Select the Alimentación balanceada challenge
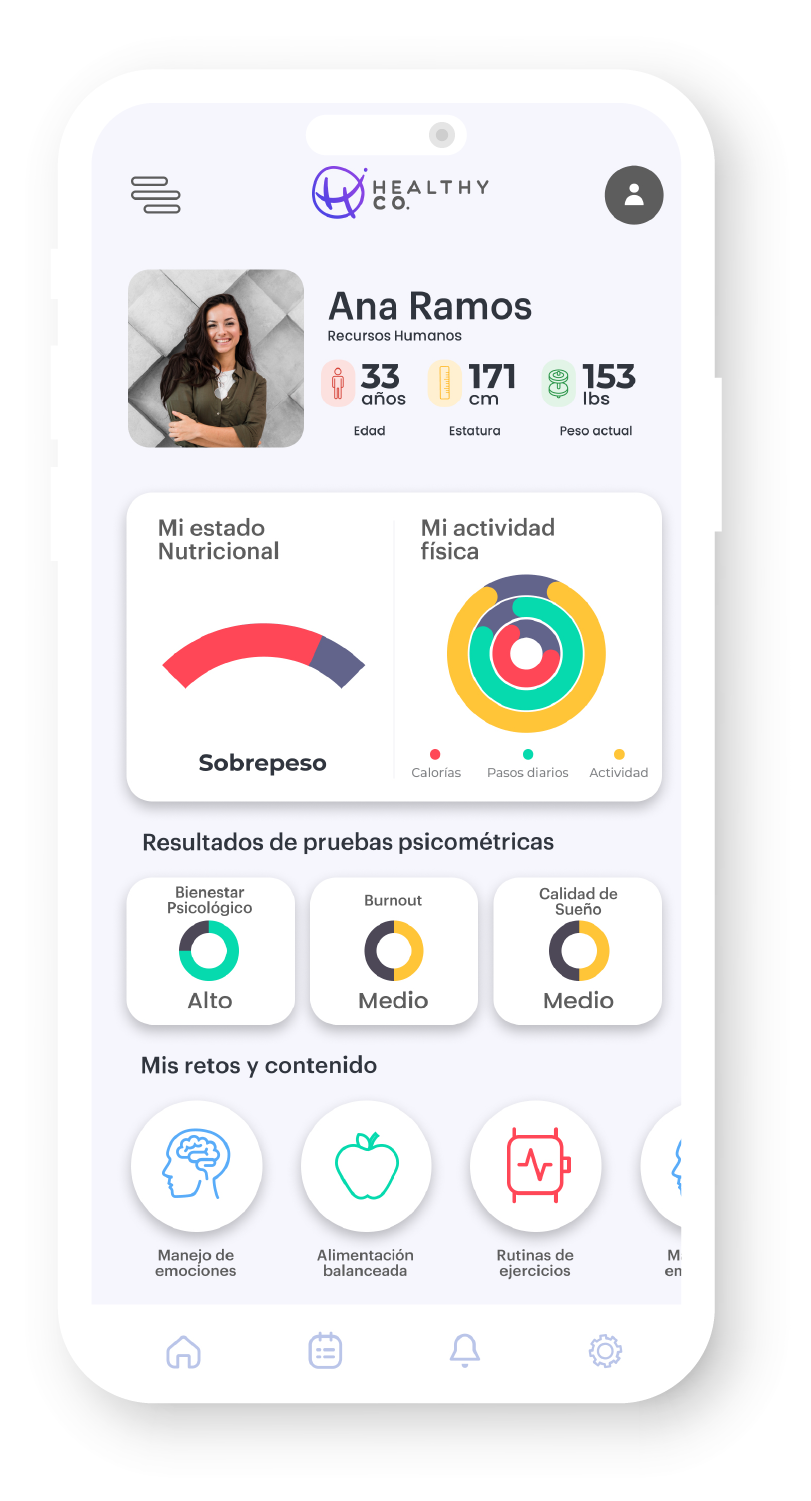Viewport: 811px width, 1501px height. 366,1166
